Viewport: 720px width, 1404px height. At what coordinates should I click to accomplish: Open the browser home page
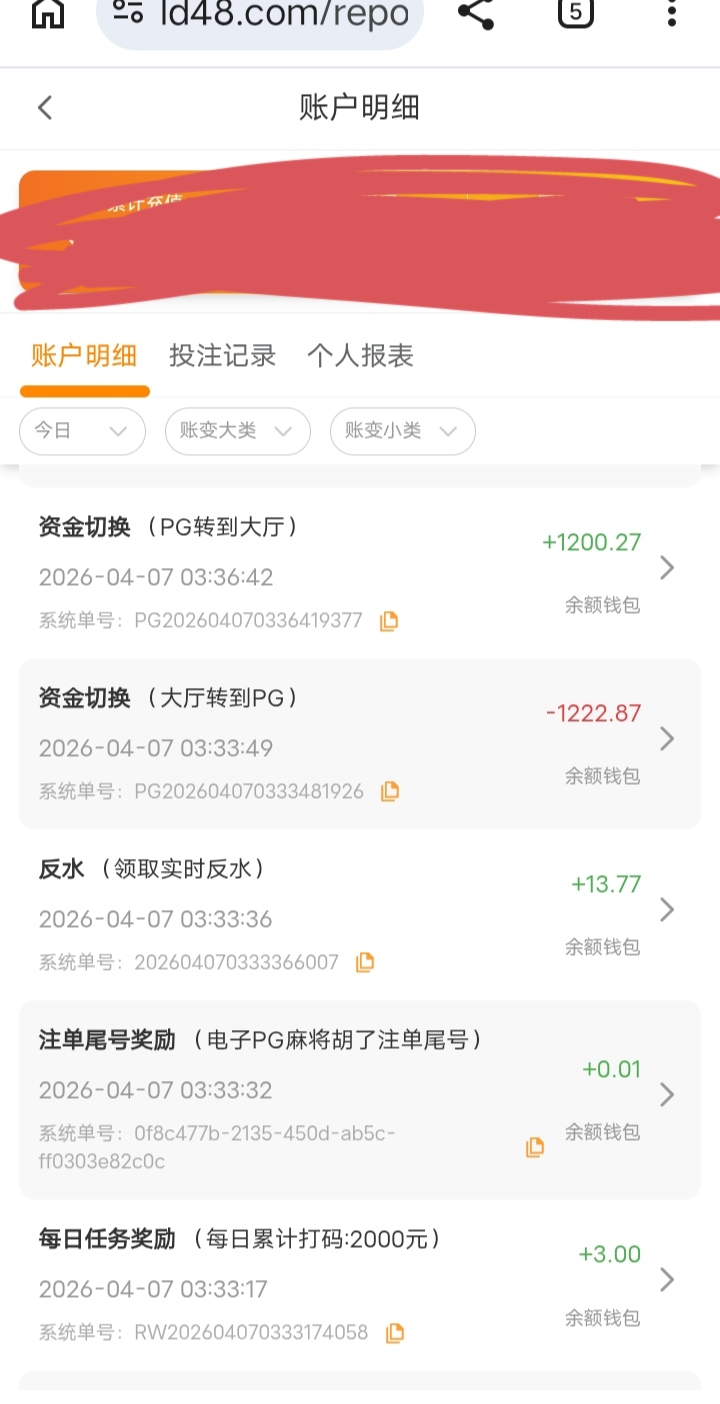[48, 13]
